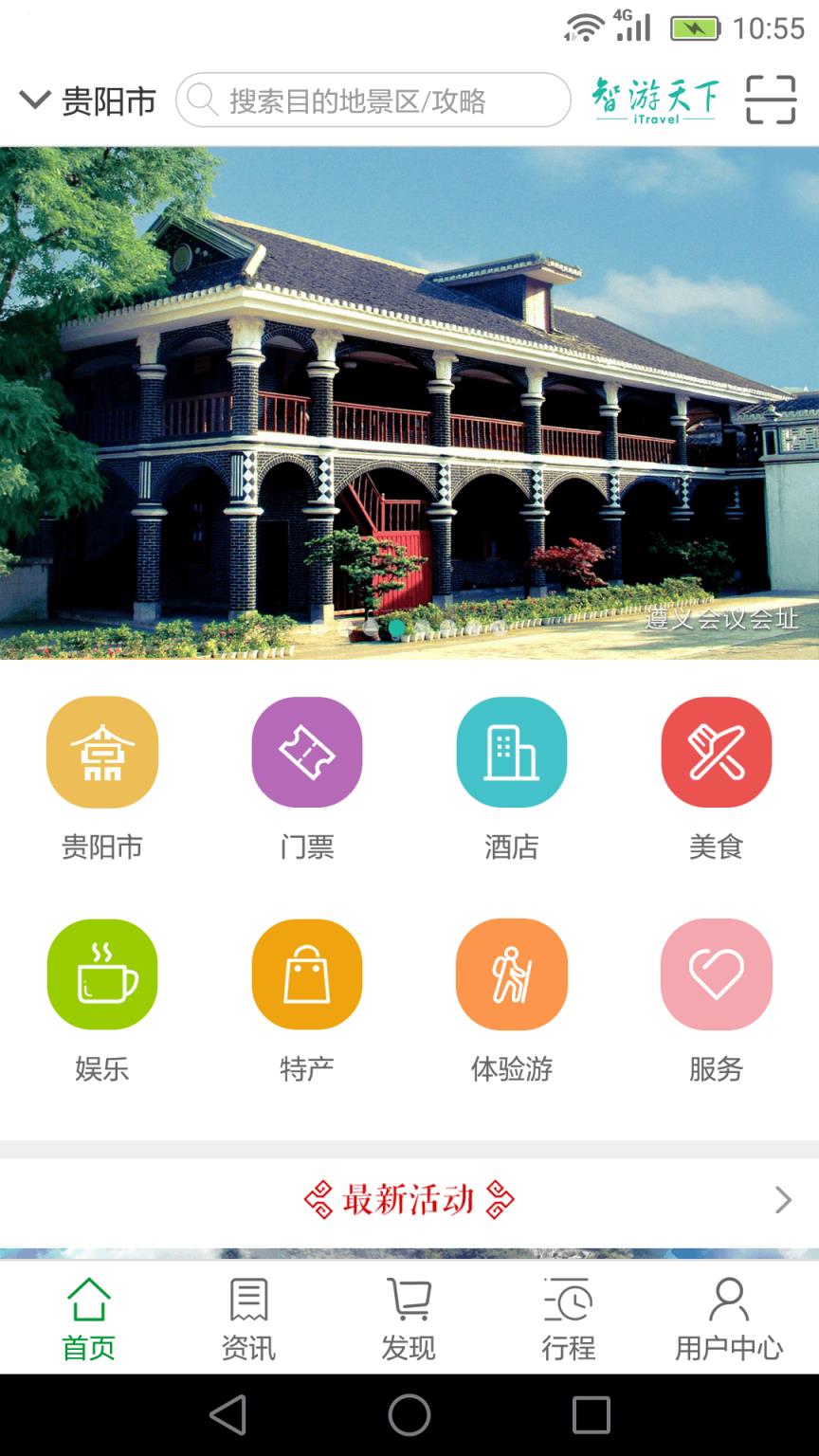Open the 智游天下 iTravel logo
This screenshot has height=1456, width=819.
coord(656,100)
